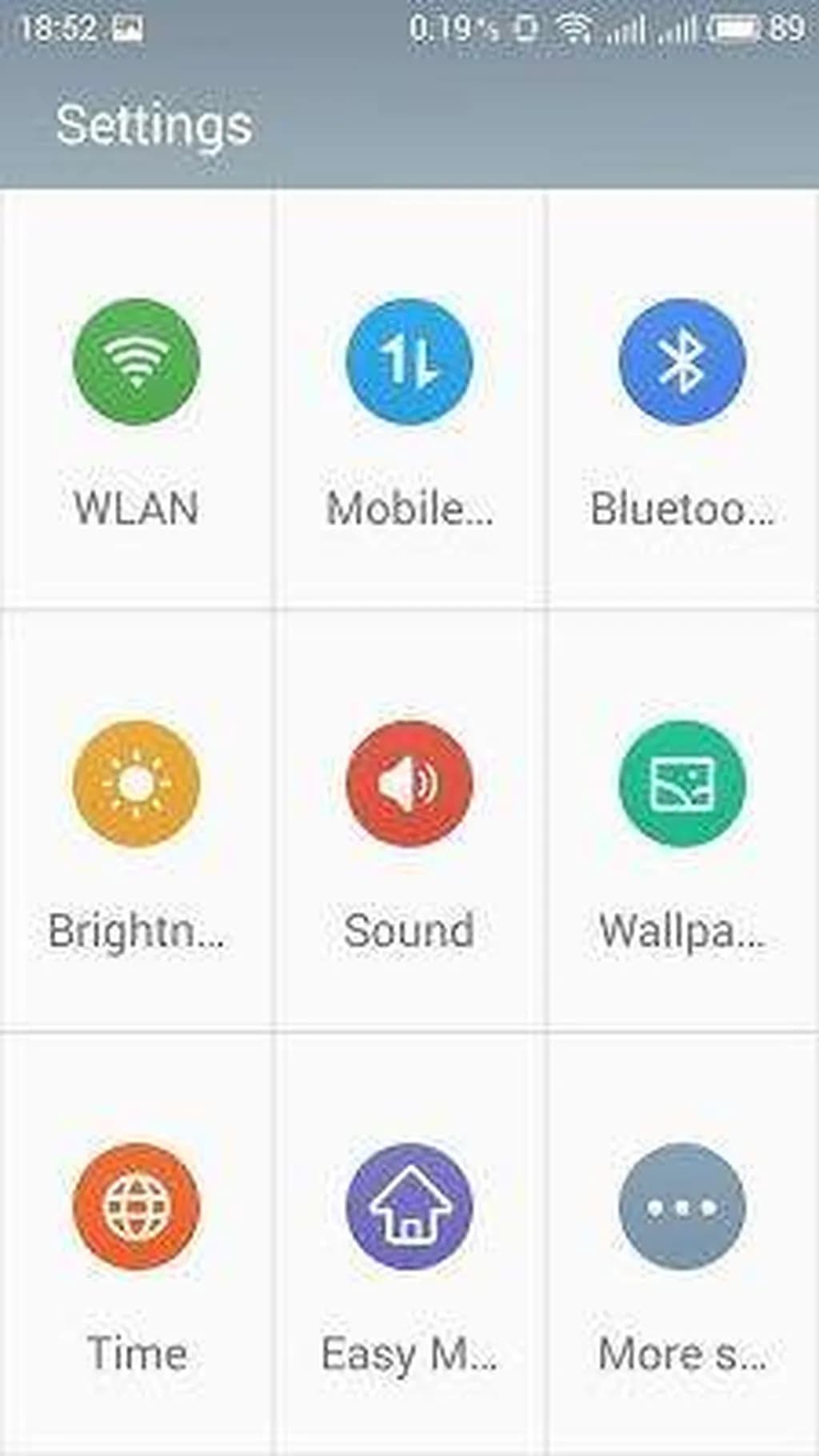Image resolution: width=819 pixels, height=1456 pixels.
Task: Tap the Time settings tile
Action: click(x=136, y=1206)
